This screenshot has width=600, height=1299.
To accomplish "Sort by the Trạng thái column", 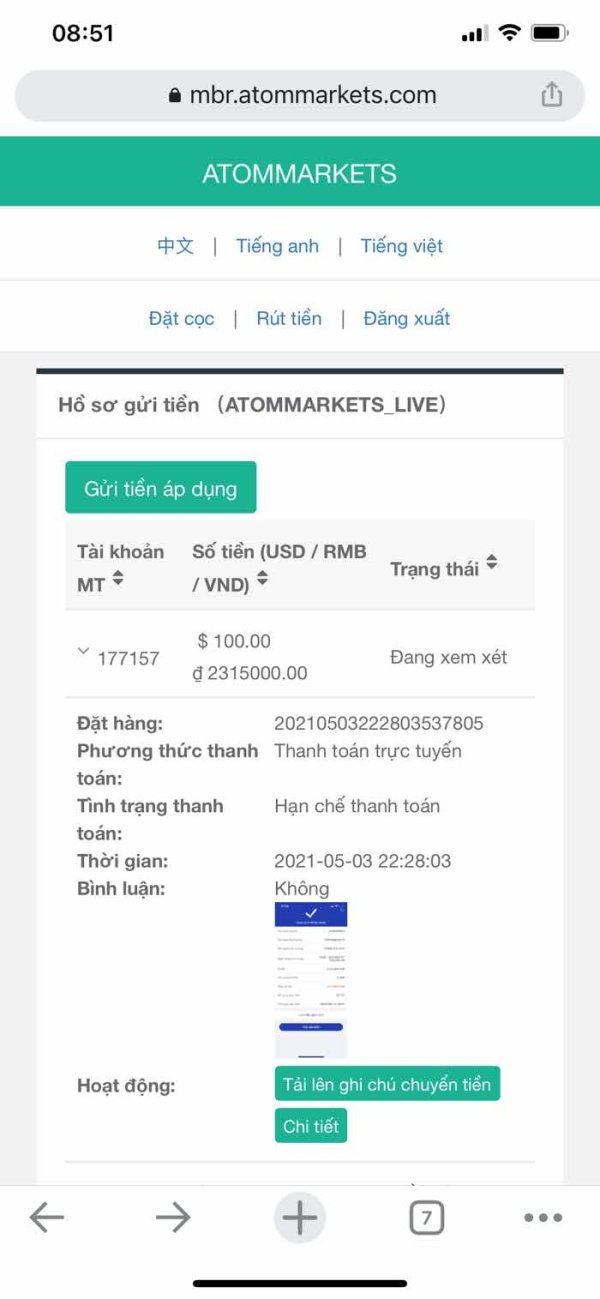I will pyautogui.click(x=491, y=564).
